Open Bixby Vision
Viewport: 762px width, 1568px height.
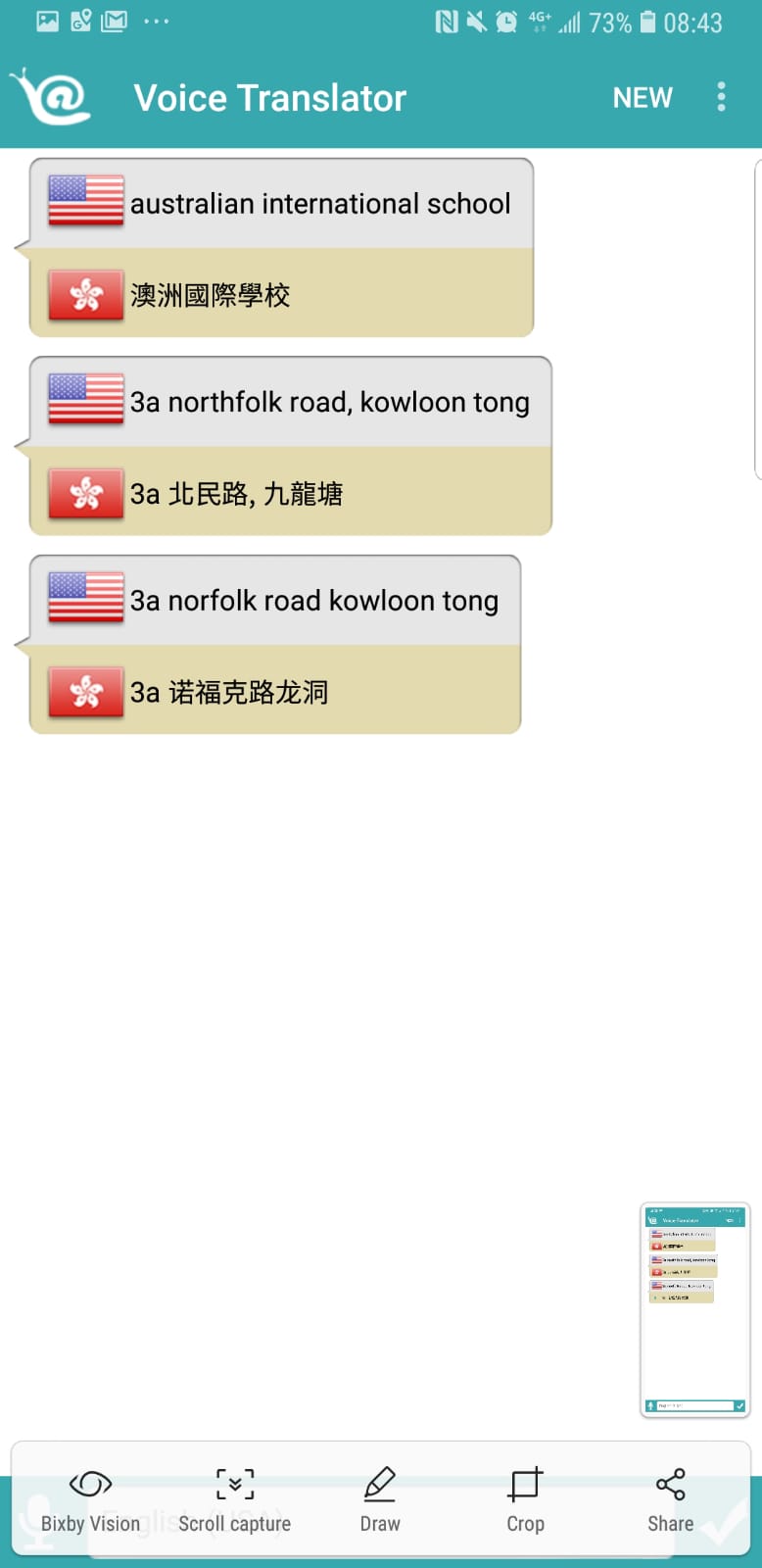pyautogui.click(x=90, y=1500)
